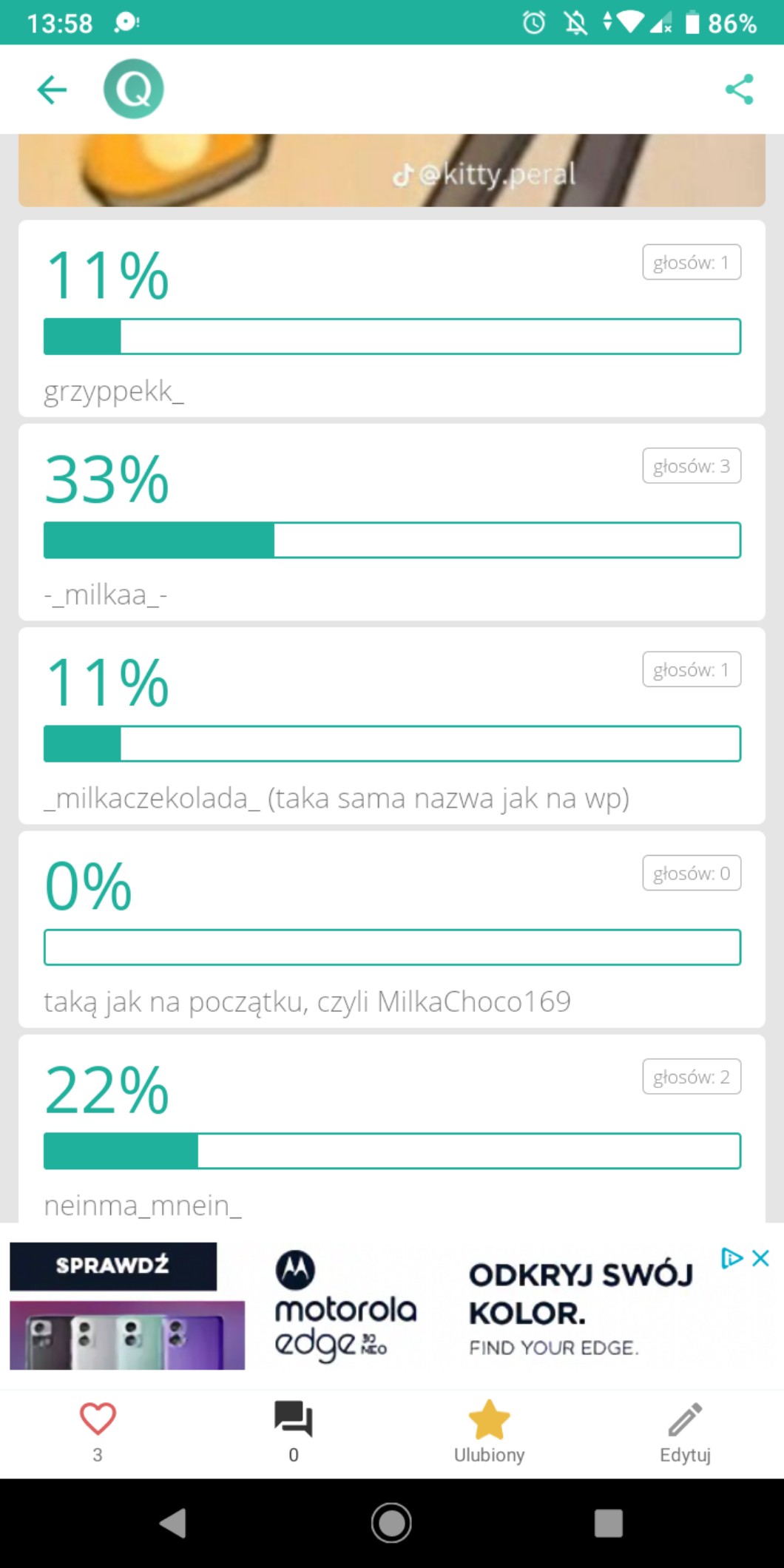Tap the Android home button
The image size is (784, 1568).
coord(391,1523)
